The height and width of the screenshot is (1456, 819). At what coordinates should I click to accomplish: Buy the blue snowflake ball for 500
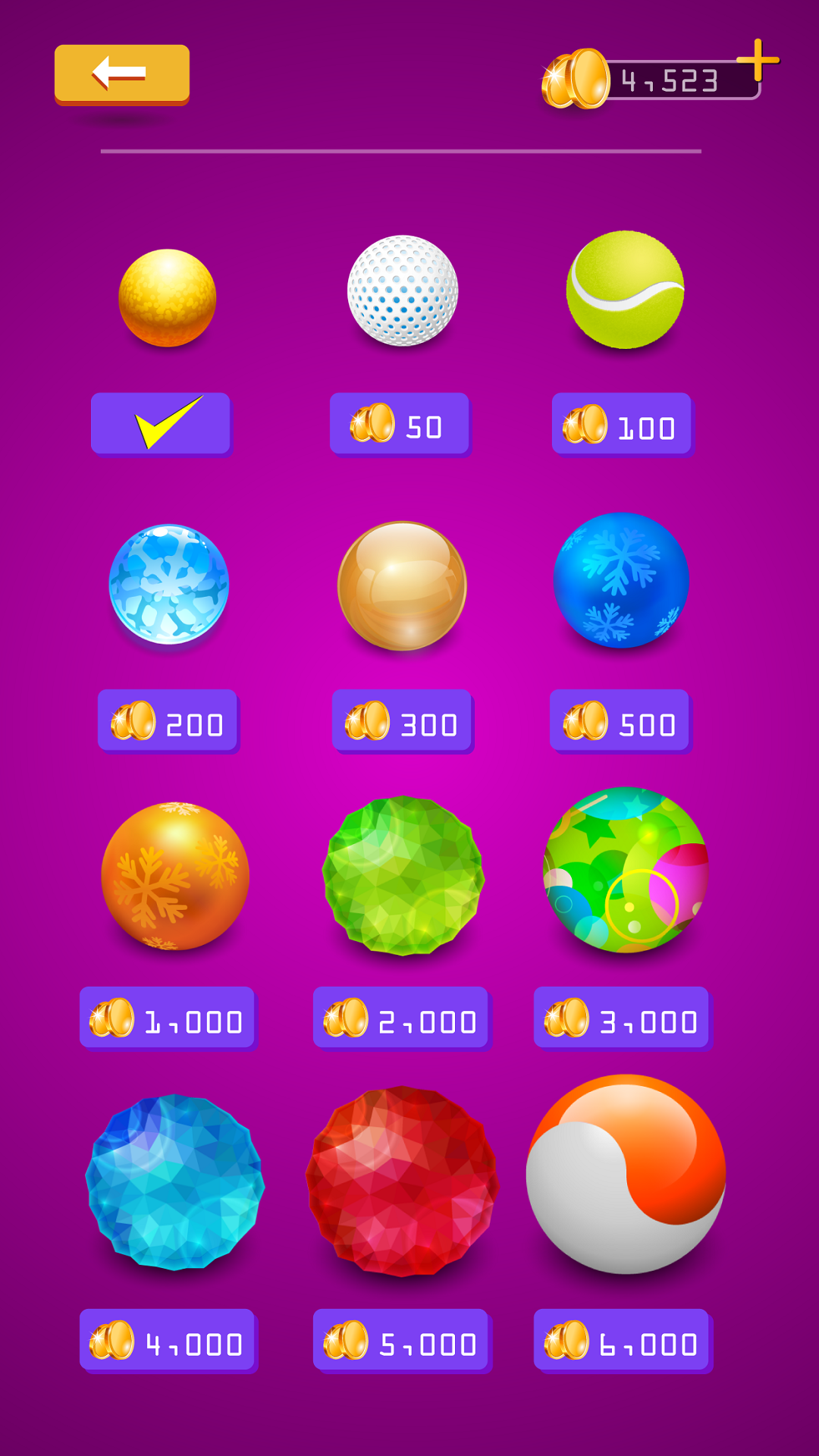tap(619, 721)
